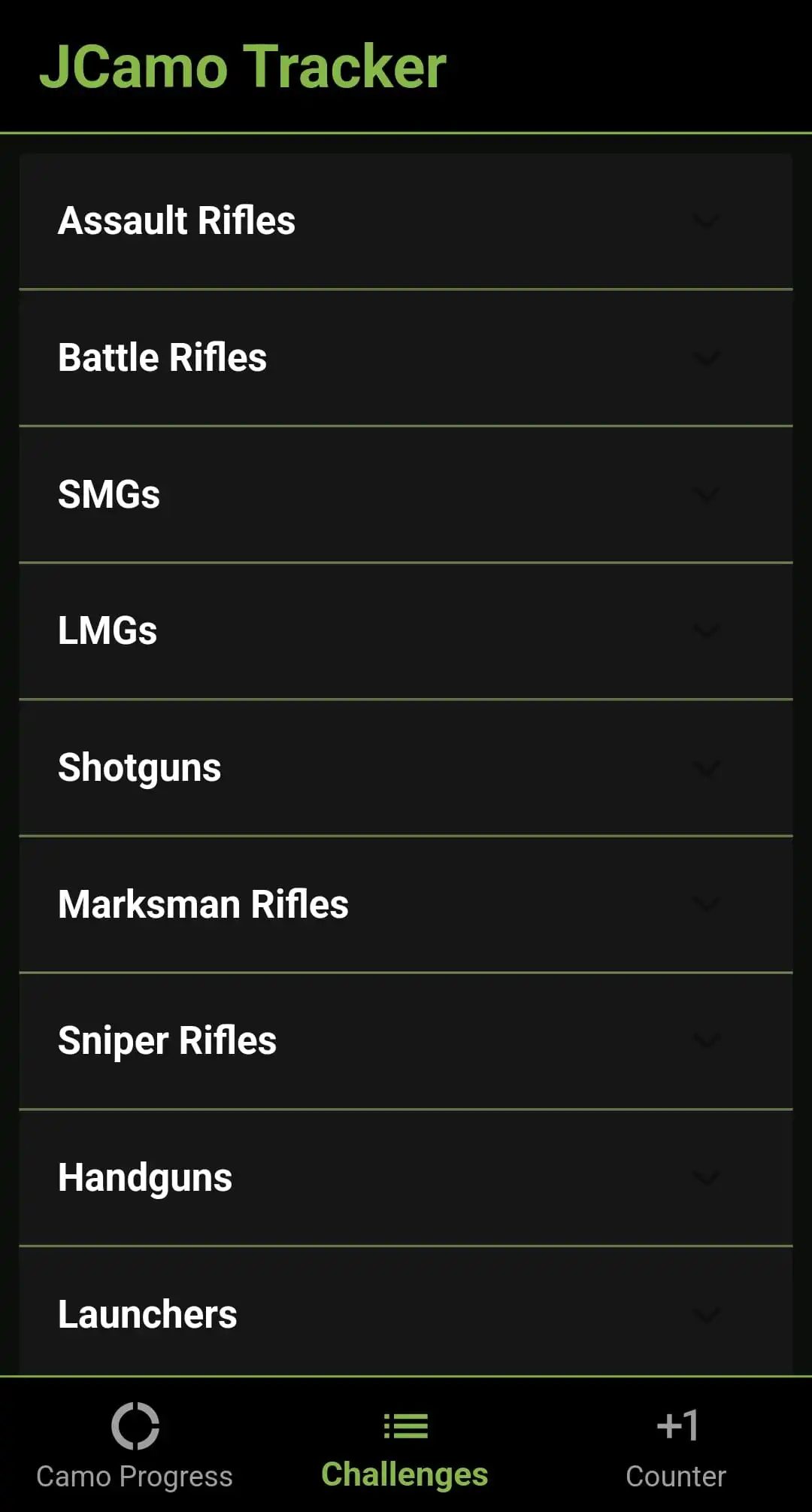Screen dimensions: 812x1512
Task: Open the SMGs challenge list
Action: 406,494
